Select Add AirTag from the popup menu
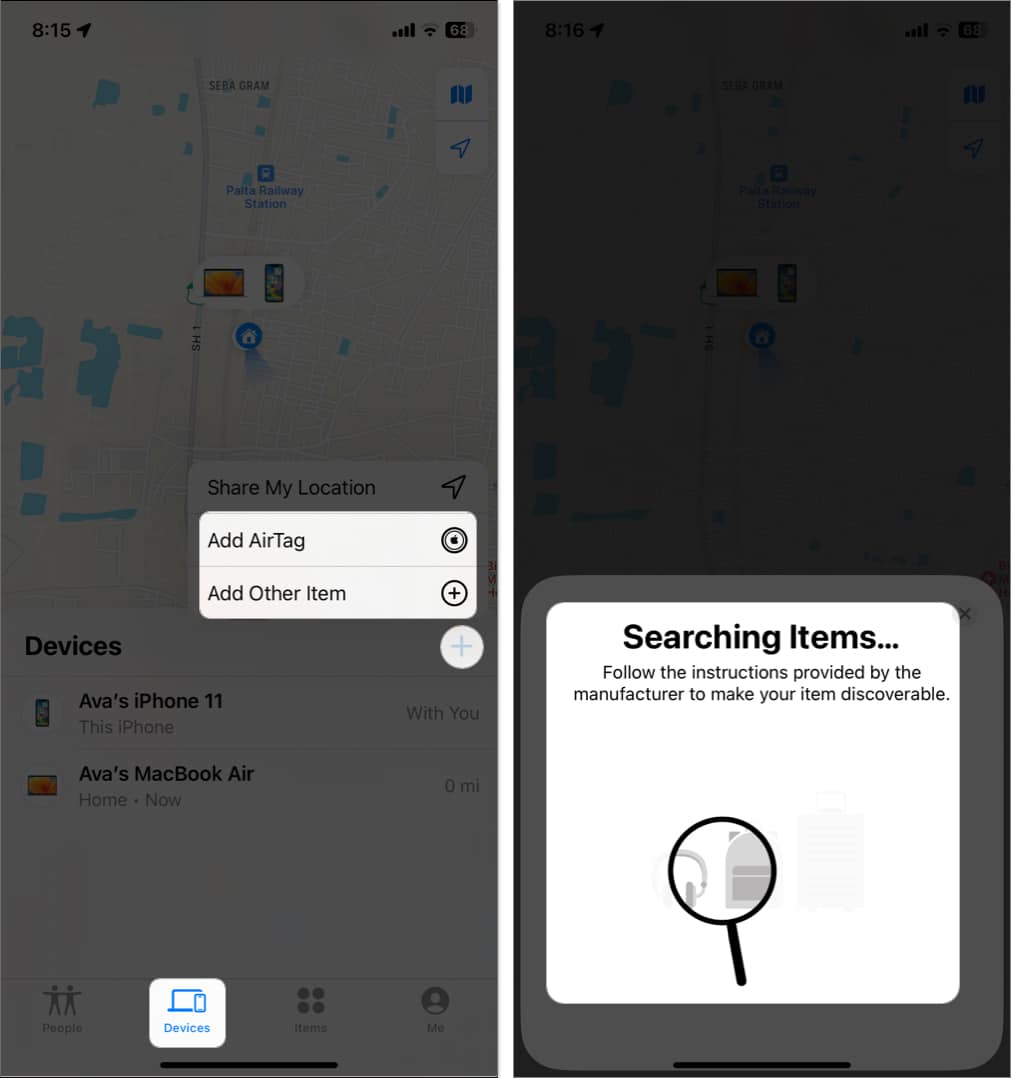The width and height of the screenshot is (1011, 1078). 337,540
